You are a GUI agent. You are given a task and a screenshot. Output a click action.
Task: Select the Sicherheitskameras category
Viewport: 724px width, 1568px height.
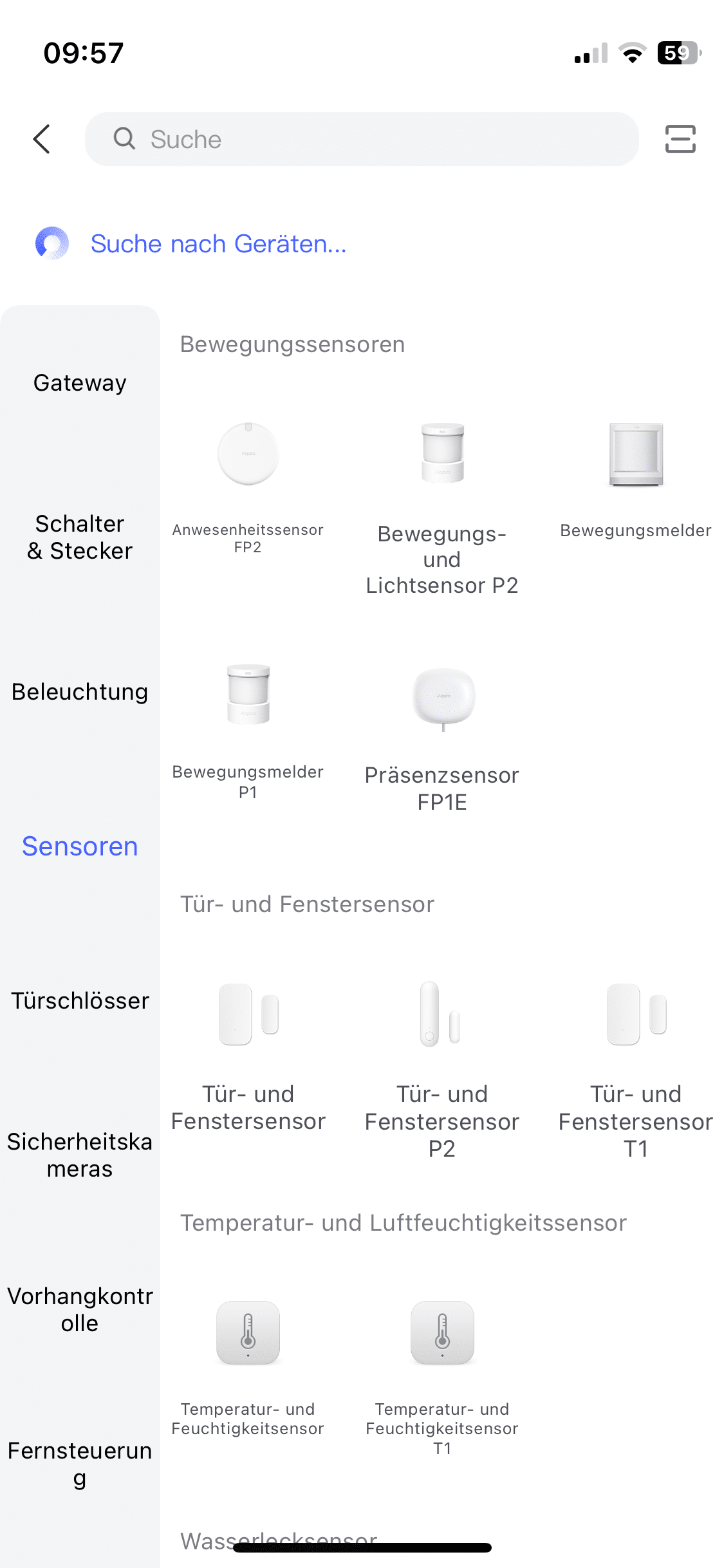[80, 1155]
